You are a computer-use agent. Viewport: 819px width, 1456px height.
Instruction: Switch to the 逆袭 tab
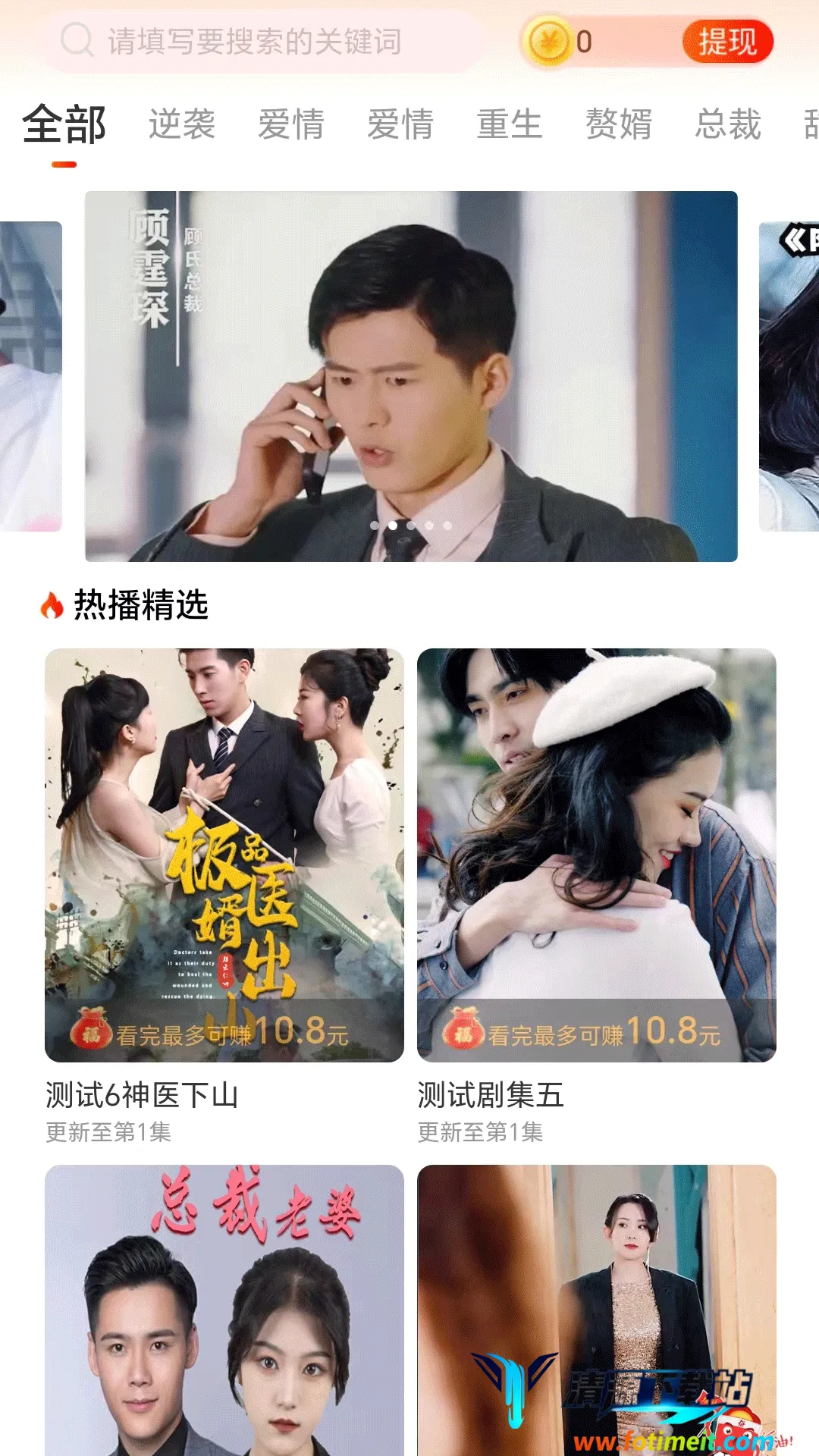coord(182,124)
